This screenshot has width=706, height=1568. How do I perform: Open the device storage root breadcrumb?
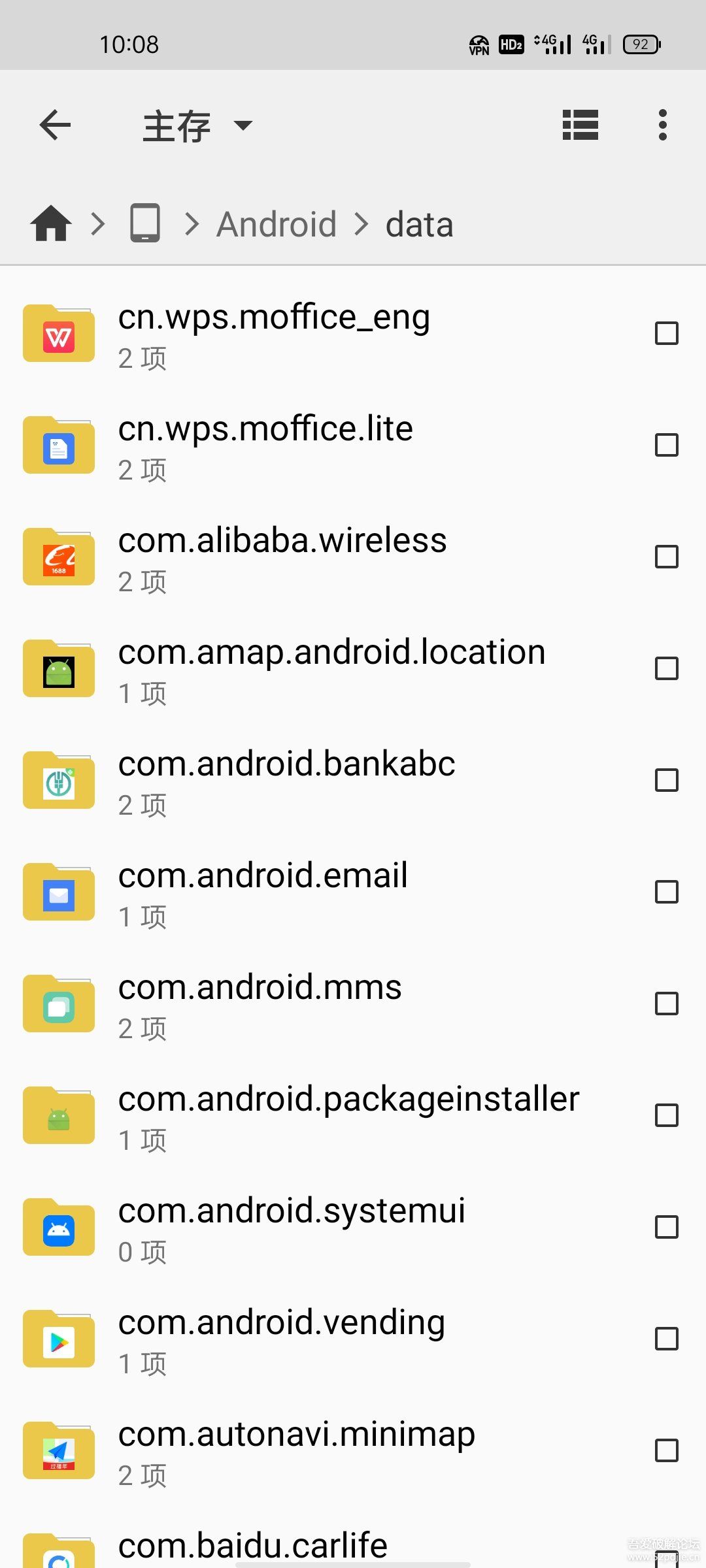145,223
